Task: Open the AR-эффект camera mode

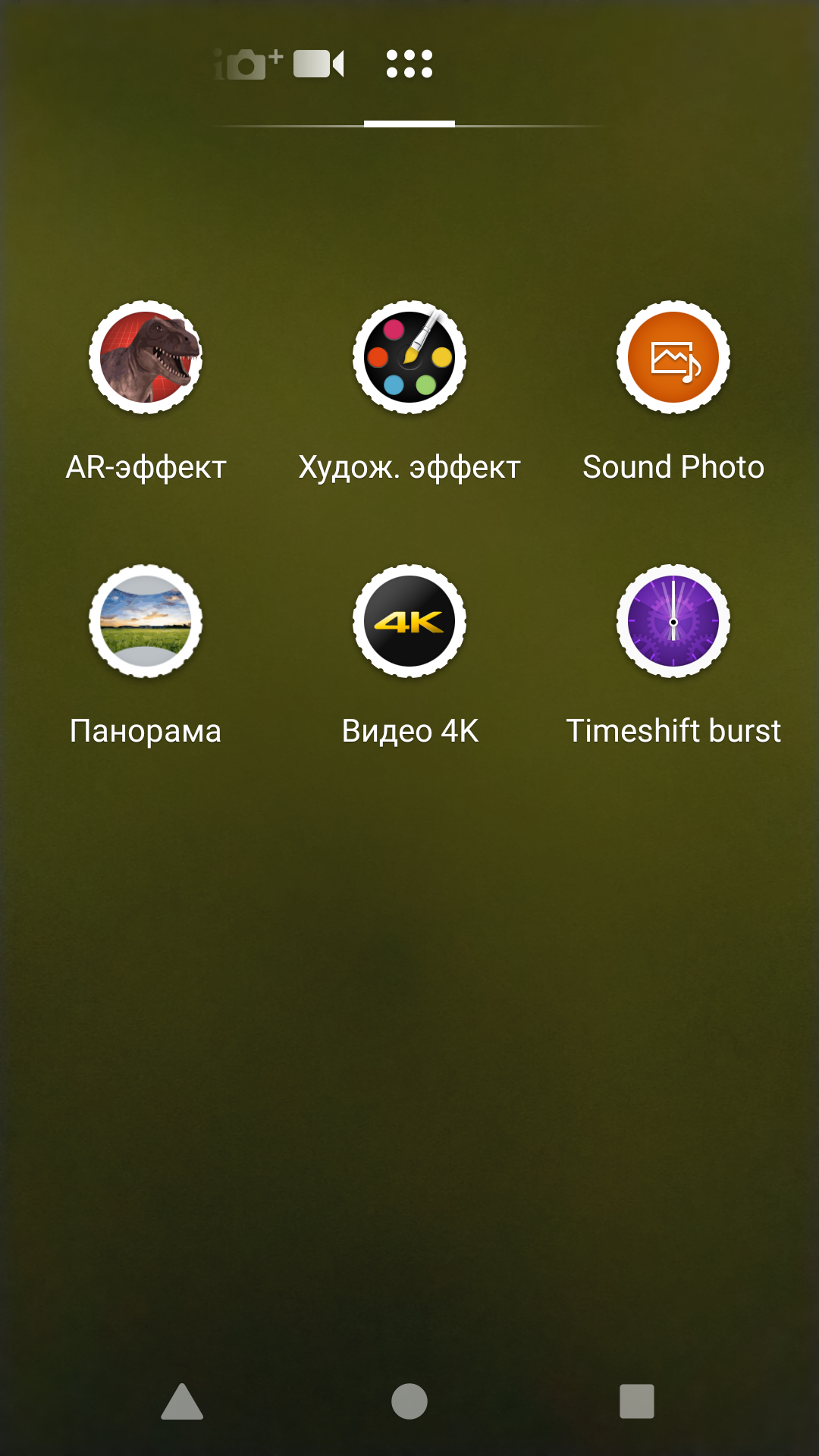Action: point(146,357)
